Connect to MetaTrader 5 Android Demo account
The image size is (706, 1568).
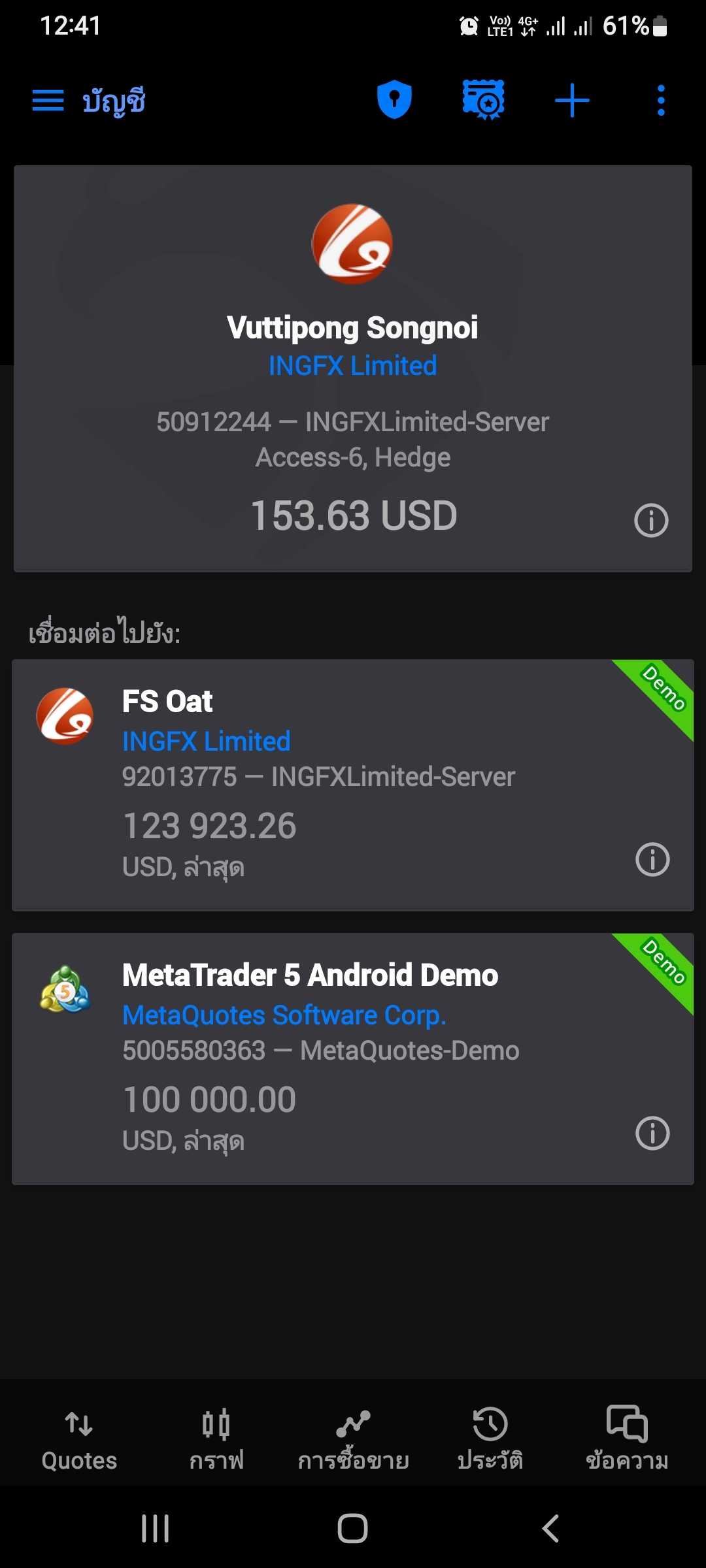pos(353,1059)
